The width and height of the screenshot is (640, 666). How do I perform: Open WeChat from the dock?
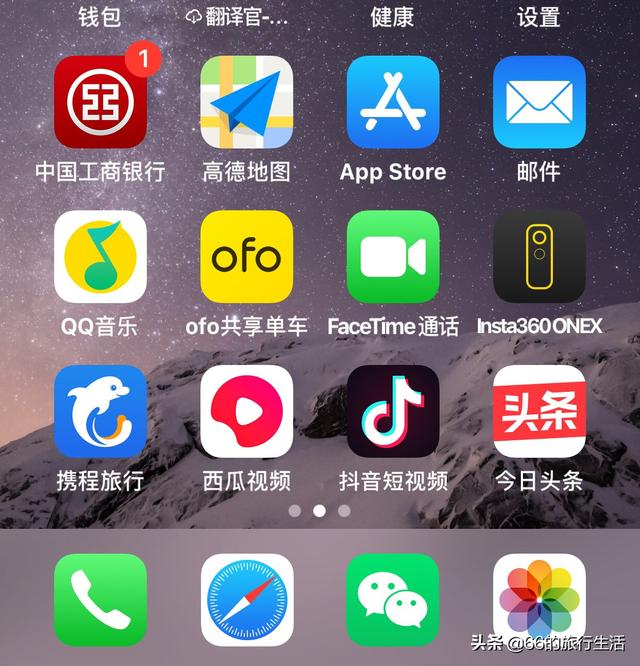coord(393,600)
